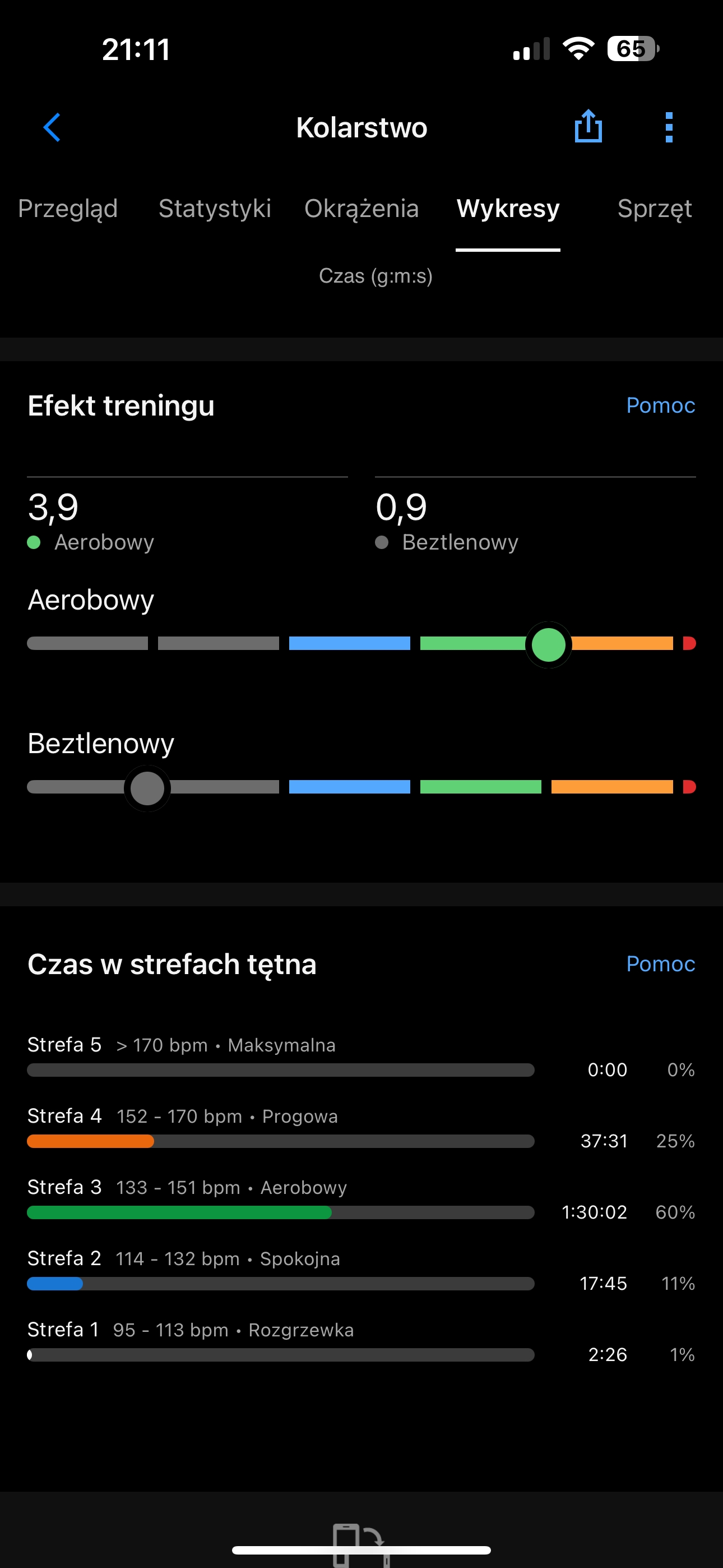This screenshot has width=723, height=1568.
Task: Select the Okrążenia tab
Action: click(x=361, y=209)
